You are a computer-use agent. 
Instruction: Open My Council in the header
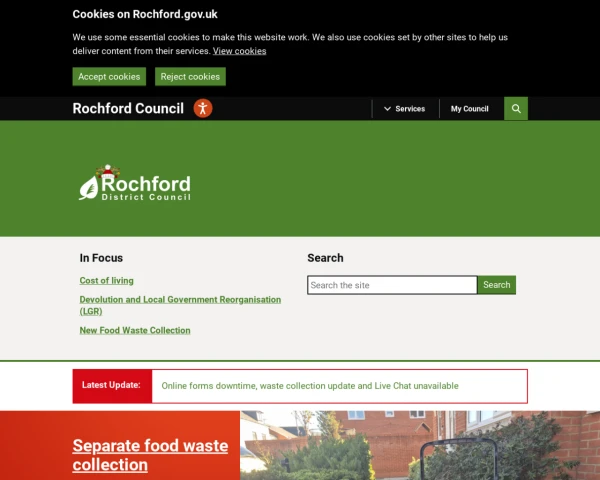pos(469,109)
